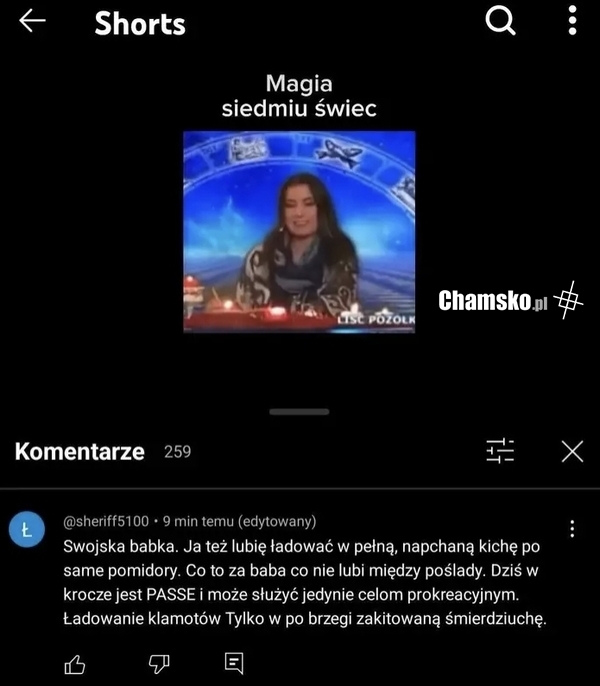Close the Komentarze panel
The width and height of the screenshot is (600, 686).
coord(572,451)
